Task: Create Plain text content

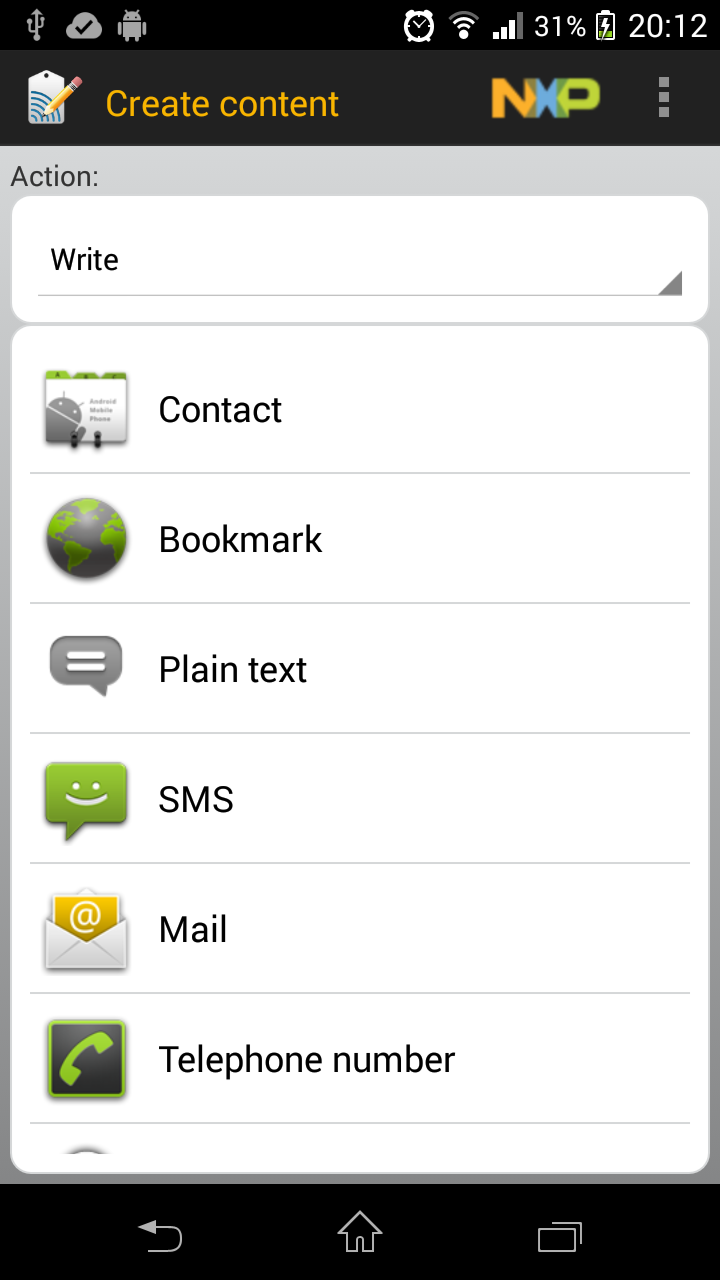Action: [360, 670]
